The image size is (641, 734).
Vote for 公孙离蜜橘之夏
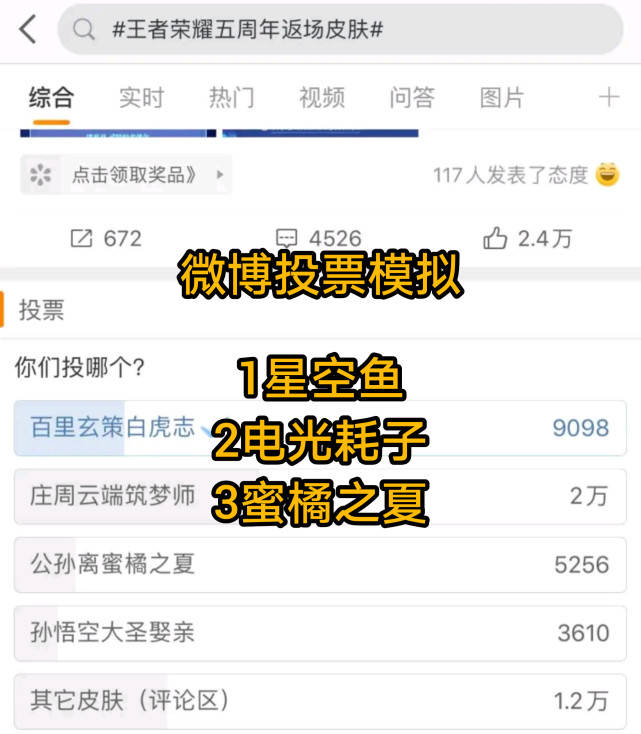click(320, 564)
